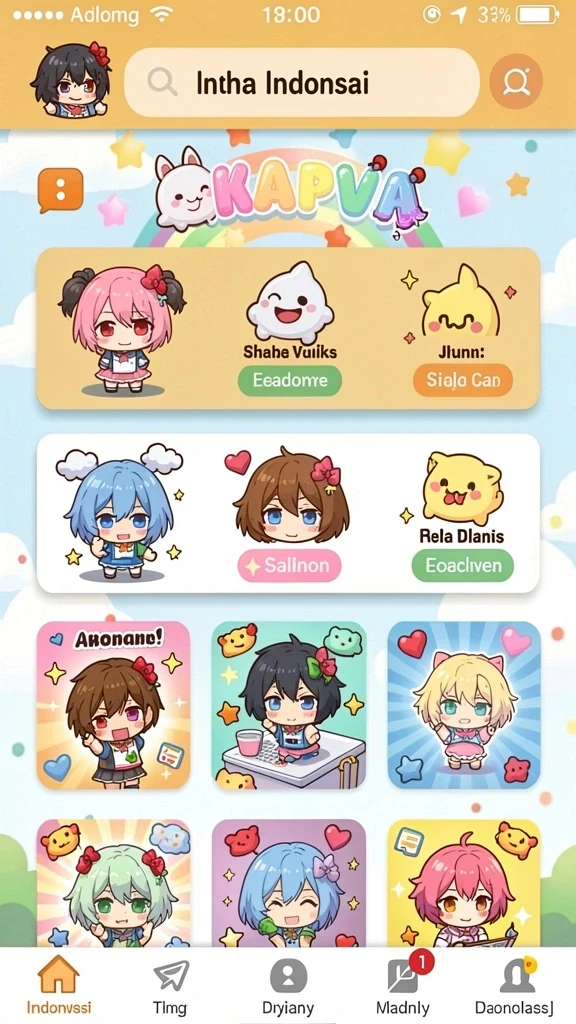Open the pink-haired girl on yellow tile
The image size is (576, 1024).
click(464, 883)
